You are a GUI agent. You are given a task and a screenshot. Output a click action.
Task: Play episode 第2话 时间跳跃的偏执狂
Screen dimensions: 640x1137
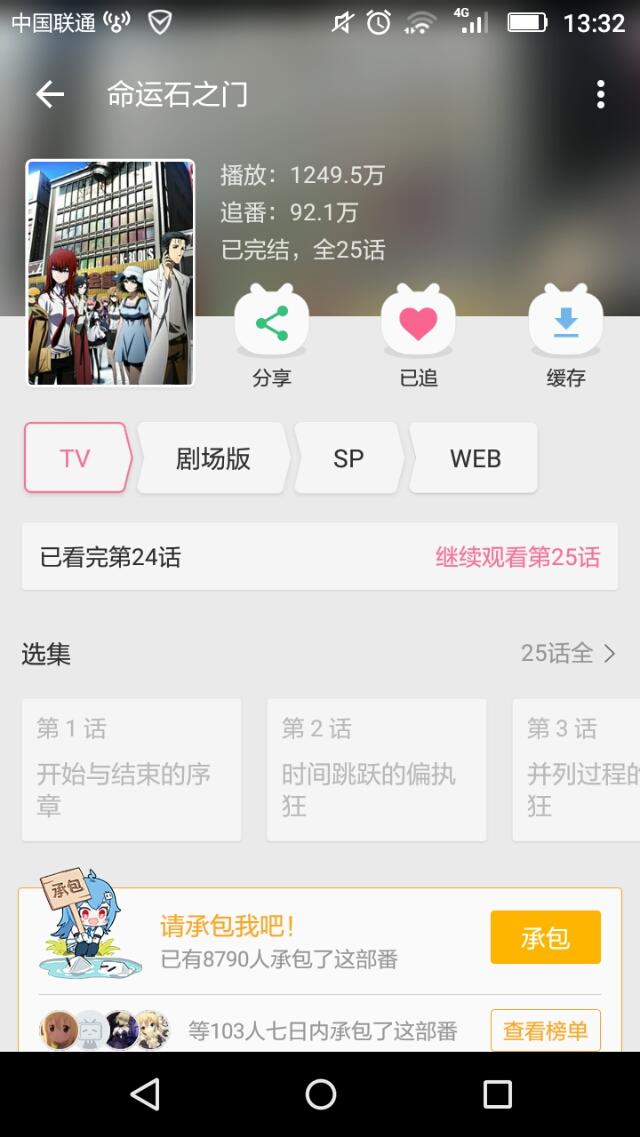point(376,768)
